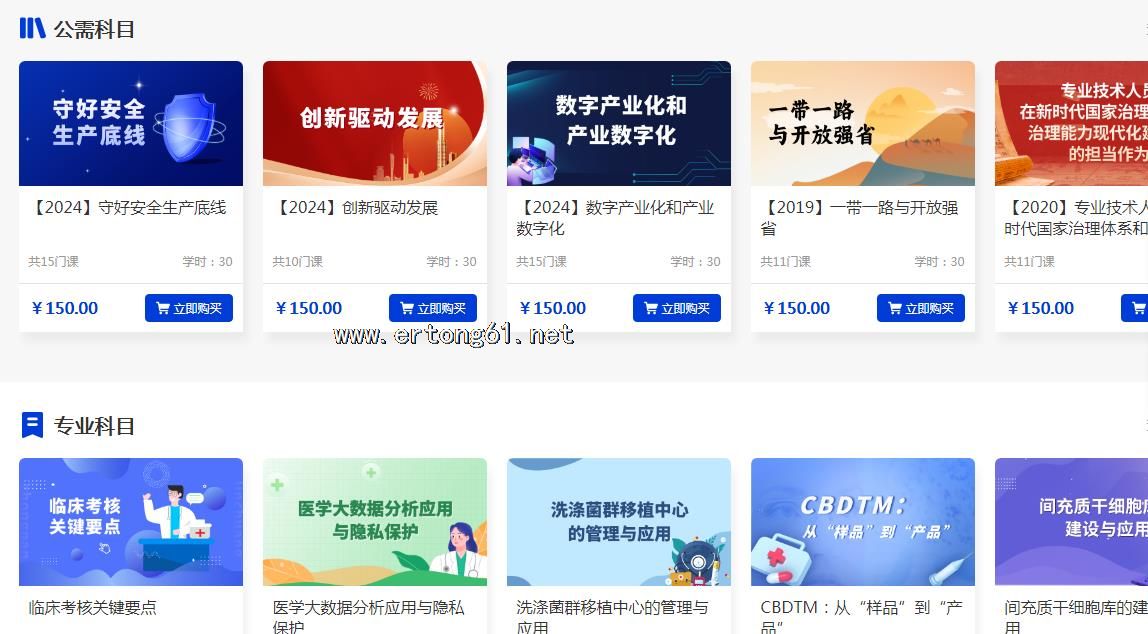Open the 守好安全生产底线 course card
The height and width of the screenshot is (634, 1148).
131,124
